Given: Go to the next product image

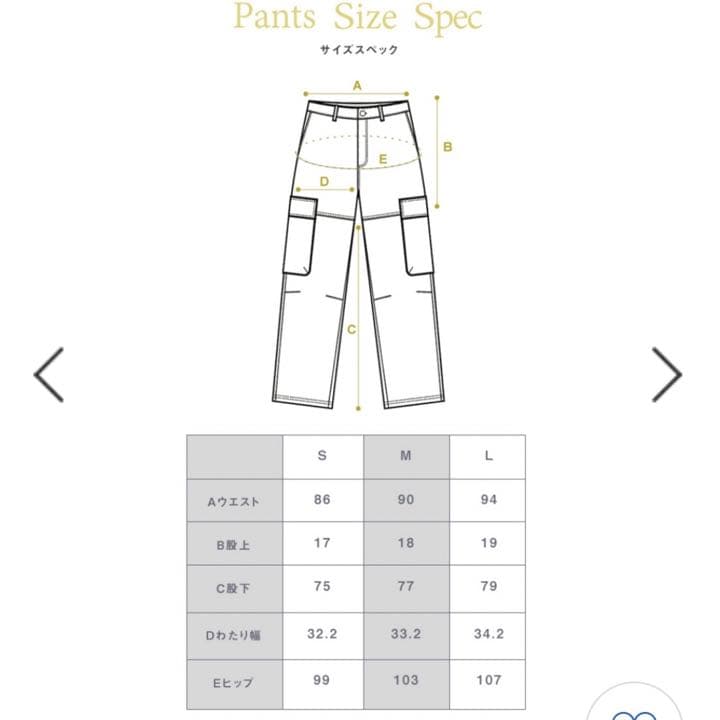Looking at the screenshot, I should tap(667, 375).
